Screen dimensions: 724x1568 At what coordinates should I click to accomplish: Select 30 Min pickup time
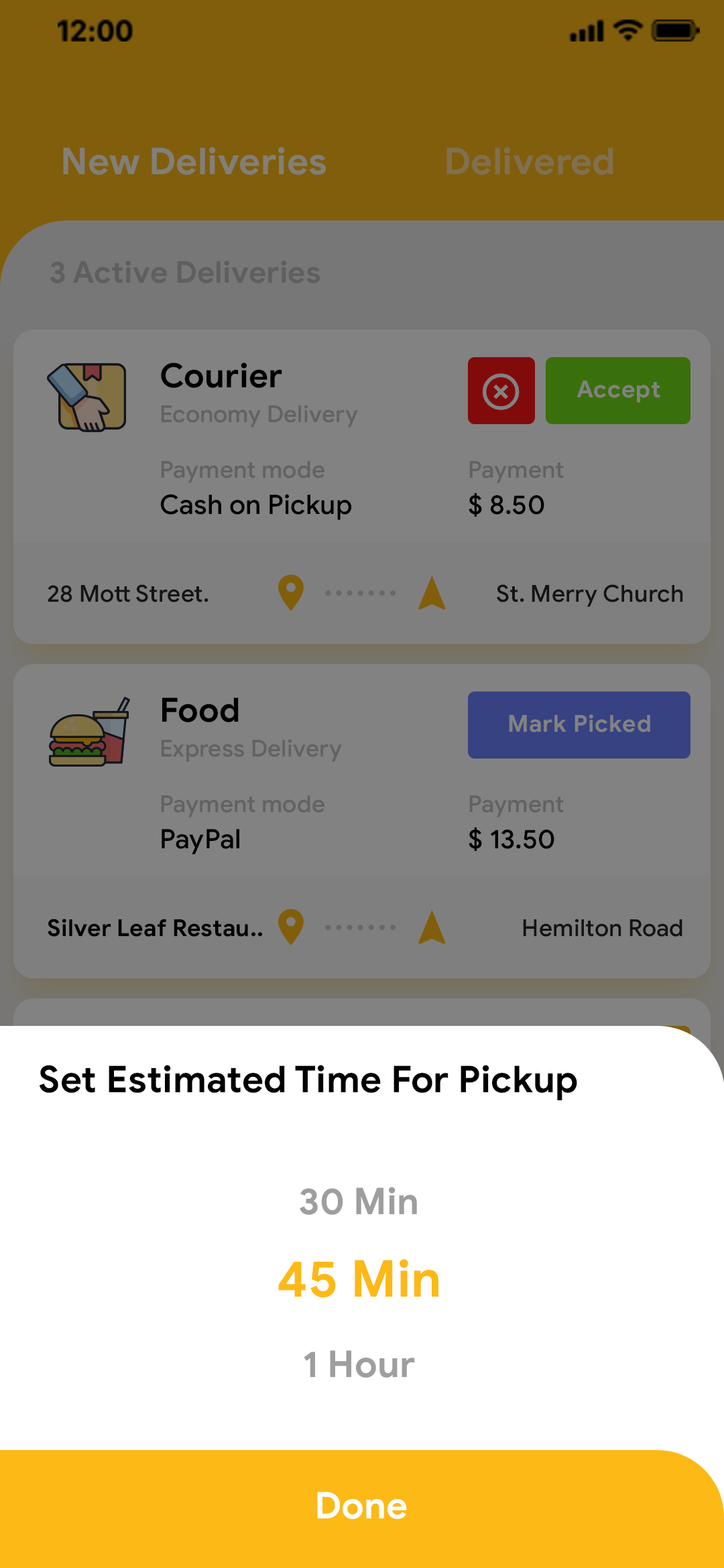pyautogui.click(x=360, y=1201)
